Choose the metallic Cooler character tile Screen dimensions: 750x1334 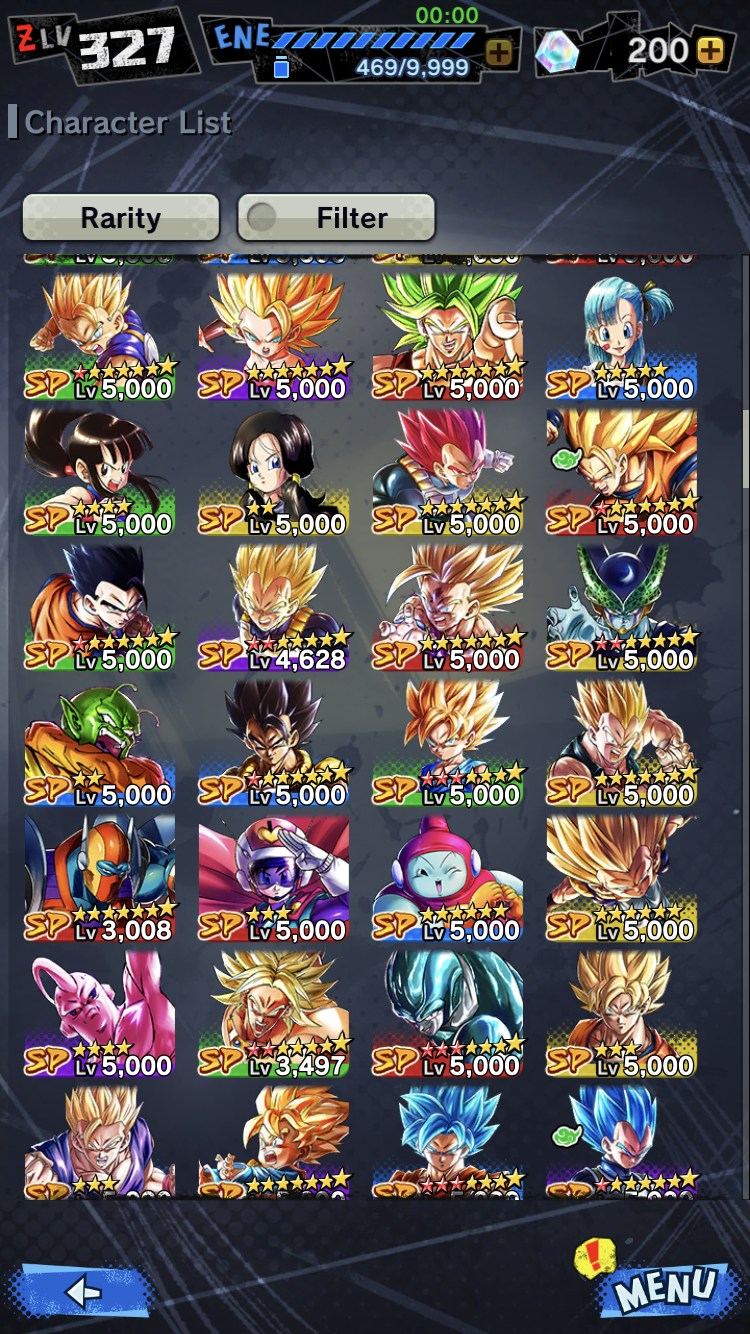pyautogui.click(x=448, y=1014)
